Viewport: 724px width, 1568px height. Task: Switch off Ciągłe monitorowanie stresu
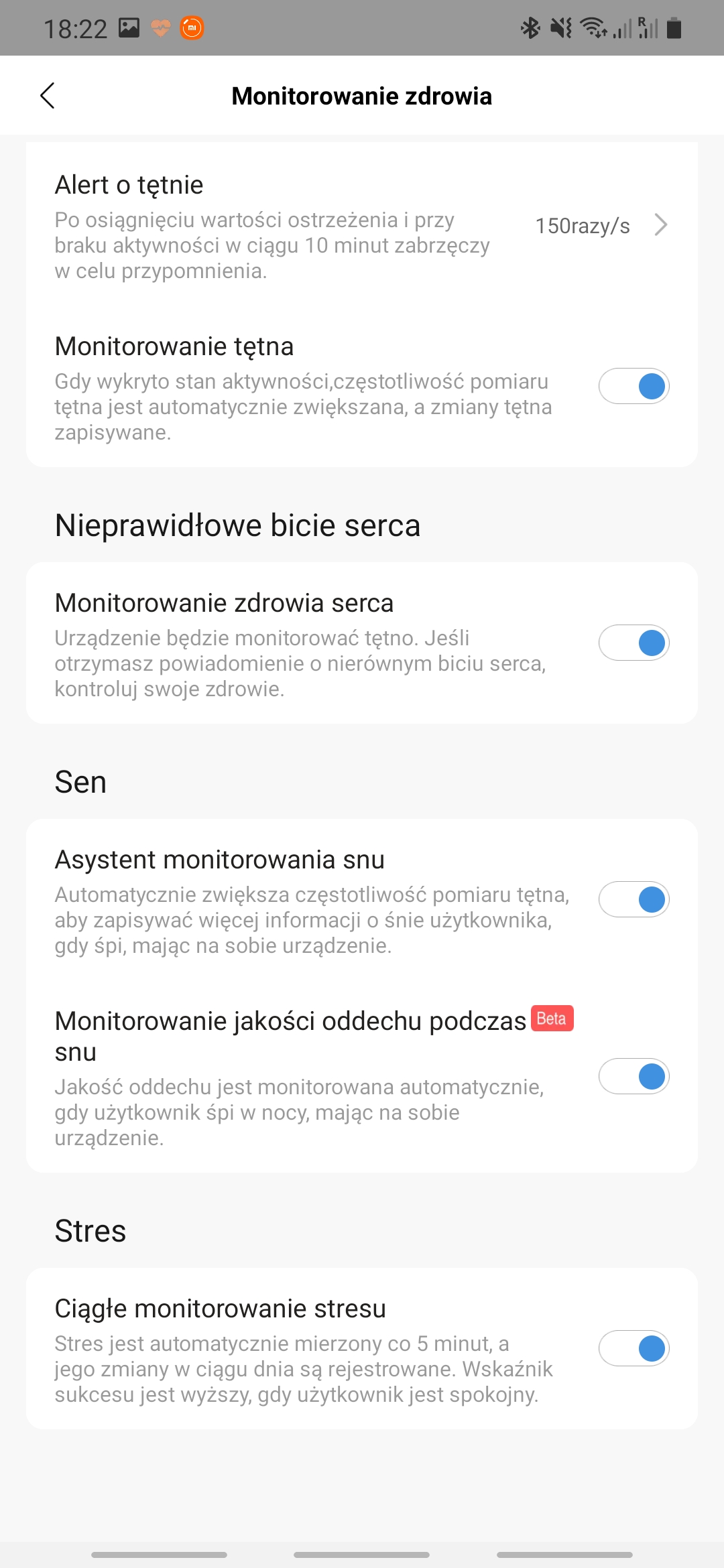[633, 1348]
